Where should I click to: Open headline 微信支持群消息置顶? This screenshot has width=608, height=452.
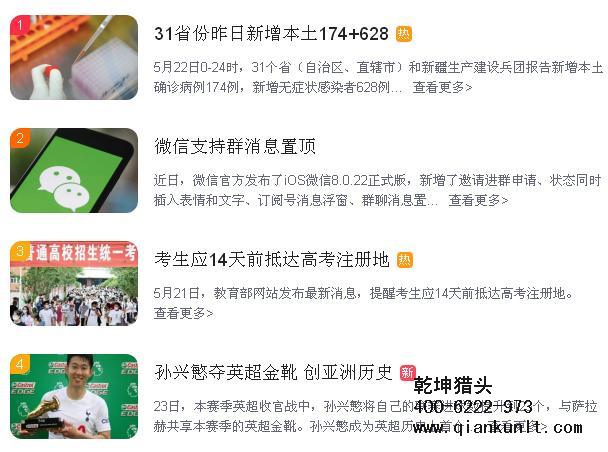pyautogui.click(x=235, y=147)
